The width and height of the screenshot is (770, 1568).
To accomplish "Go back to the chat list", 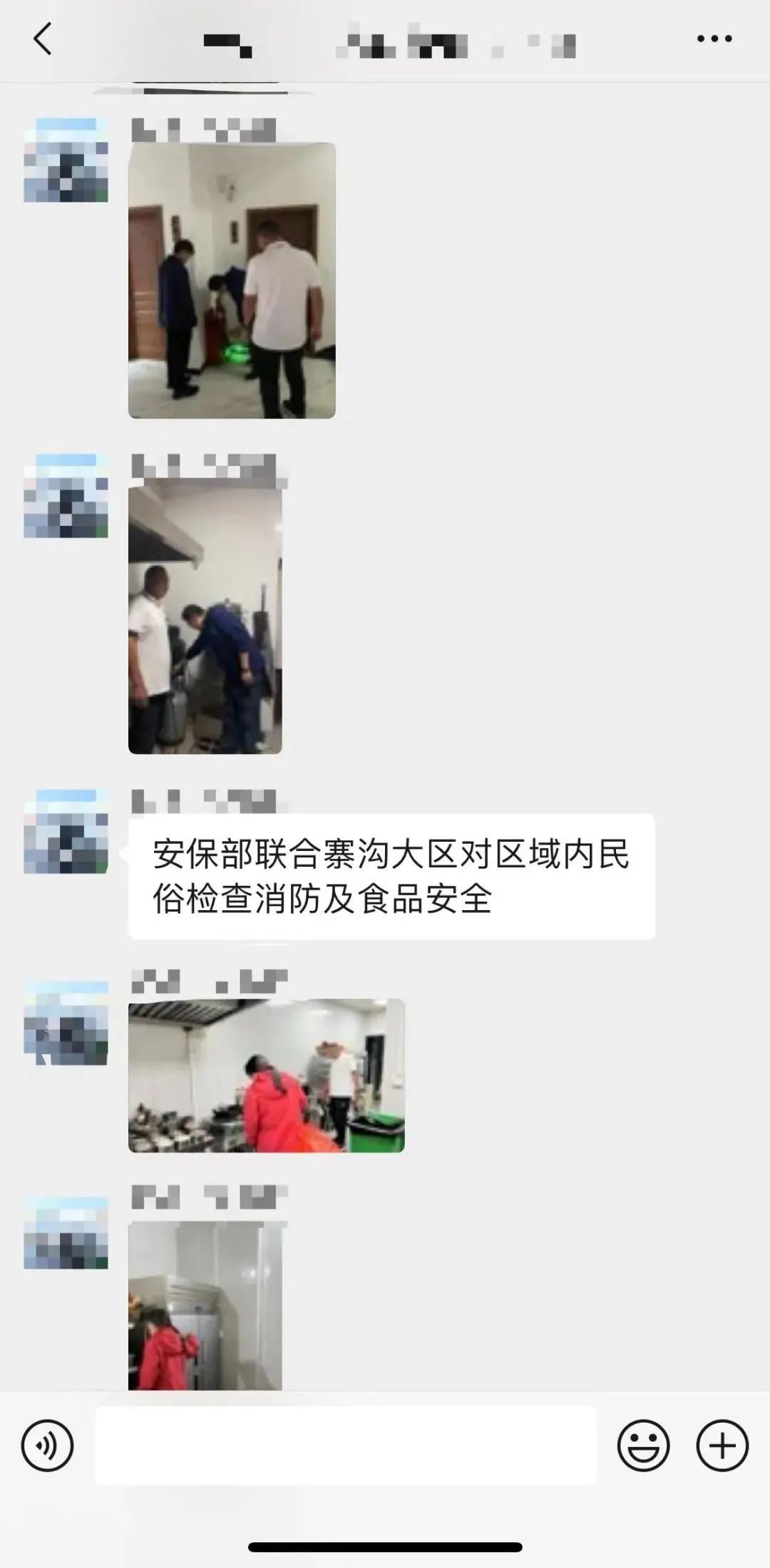I will click(x=43, y=38).
